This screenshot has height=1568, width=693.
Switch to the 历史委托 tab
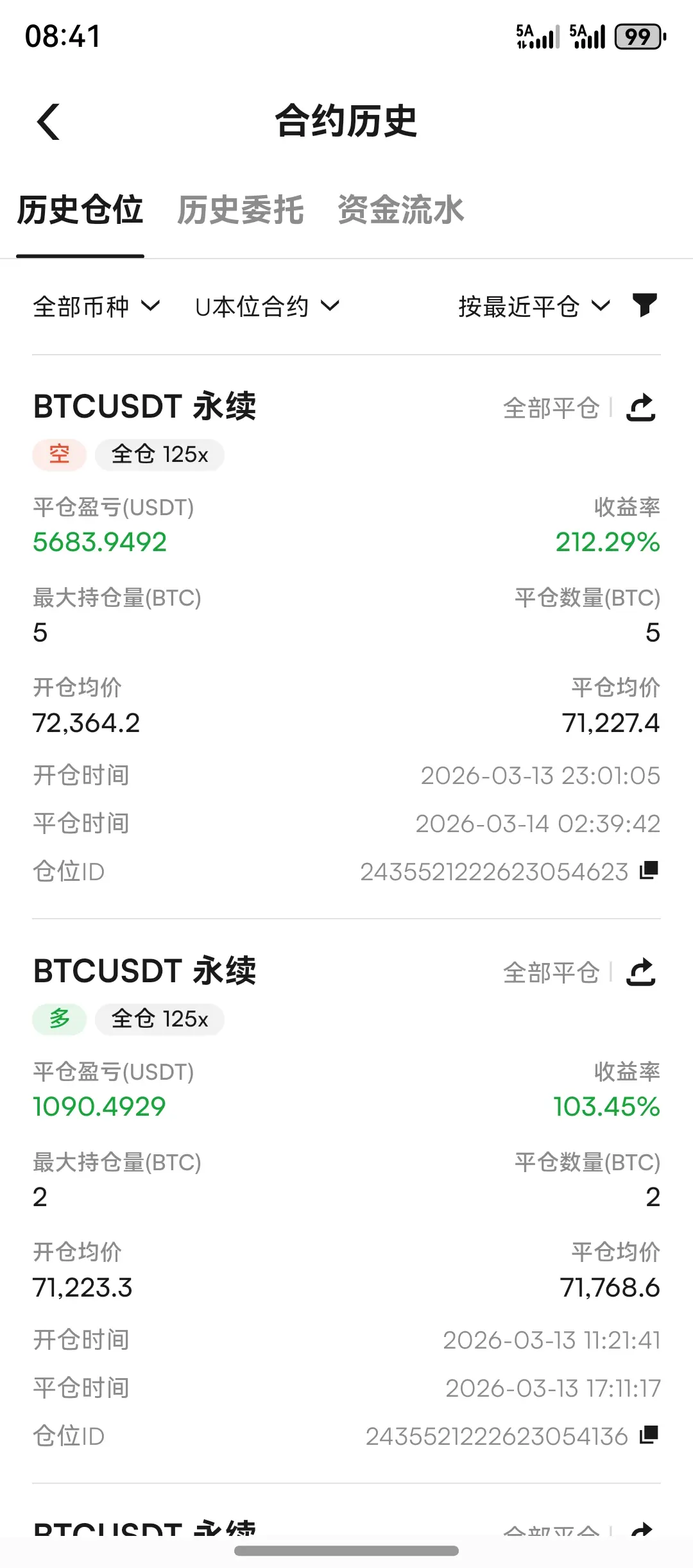point(240,210)
